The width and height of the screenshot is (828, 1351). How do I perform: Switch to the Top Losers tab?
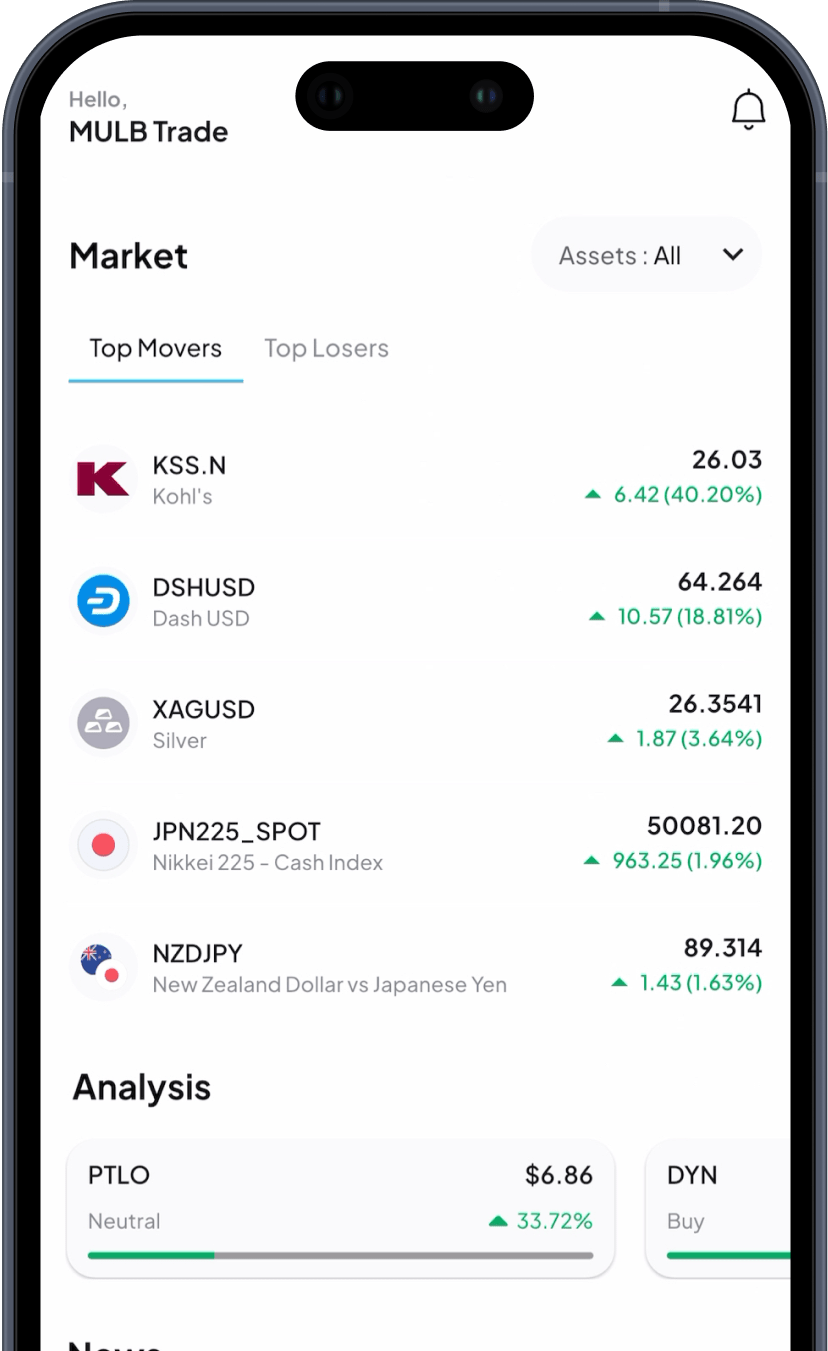point(326,349)
